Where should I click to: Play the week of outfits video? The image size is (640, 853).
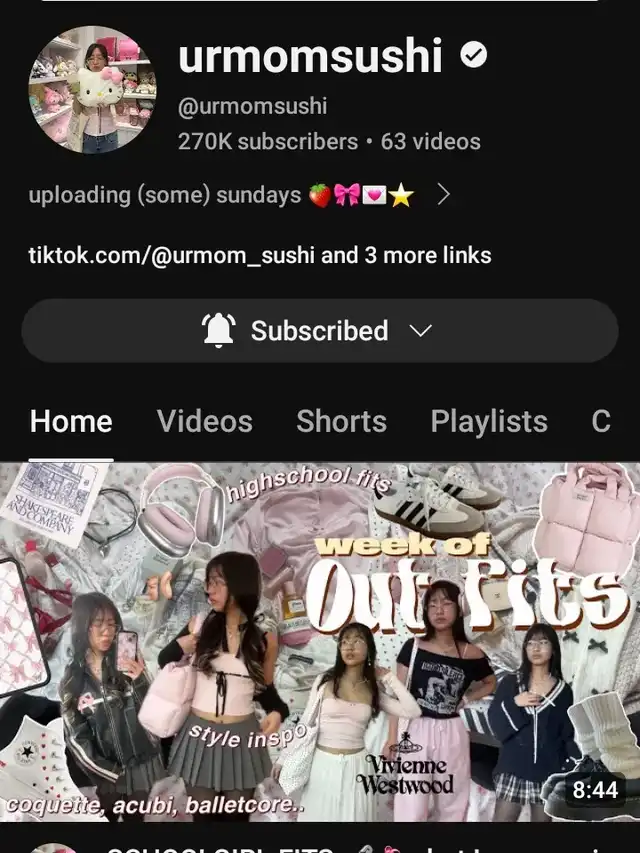click(x=319, y=640)
